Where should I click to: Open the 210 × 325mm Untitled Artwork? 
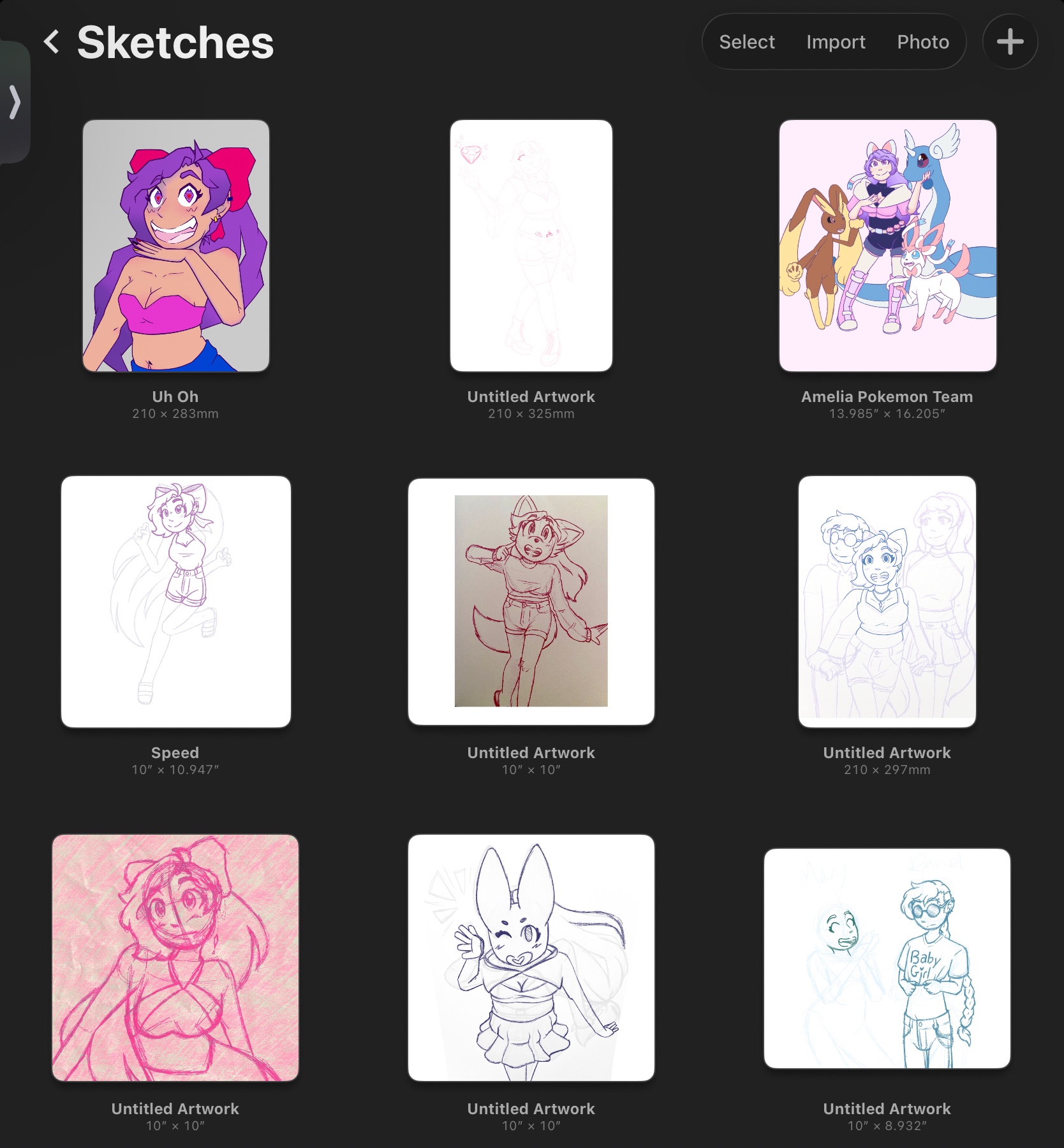click(x=531, y=246)
